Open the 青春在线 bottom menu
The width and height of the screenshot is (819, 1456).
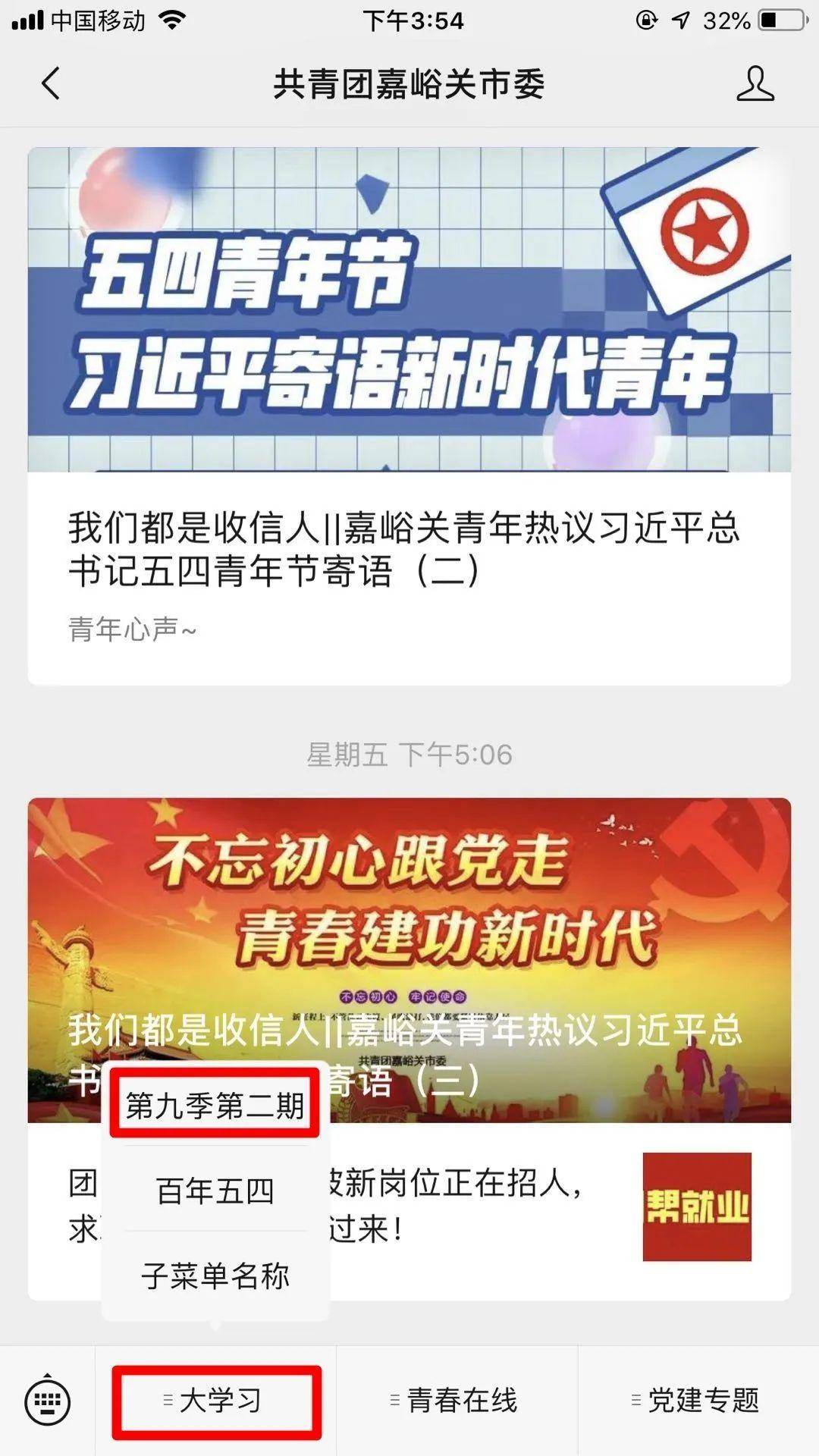click(x=457, y=1401)
